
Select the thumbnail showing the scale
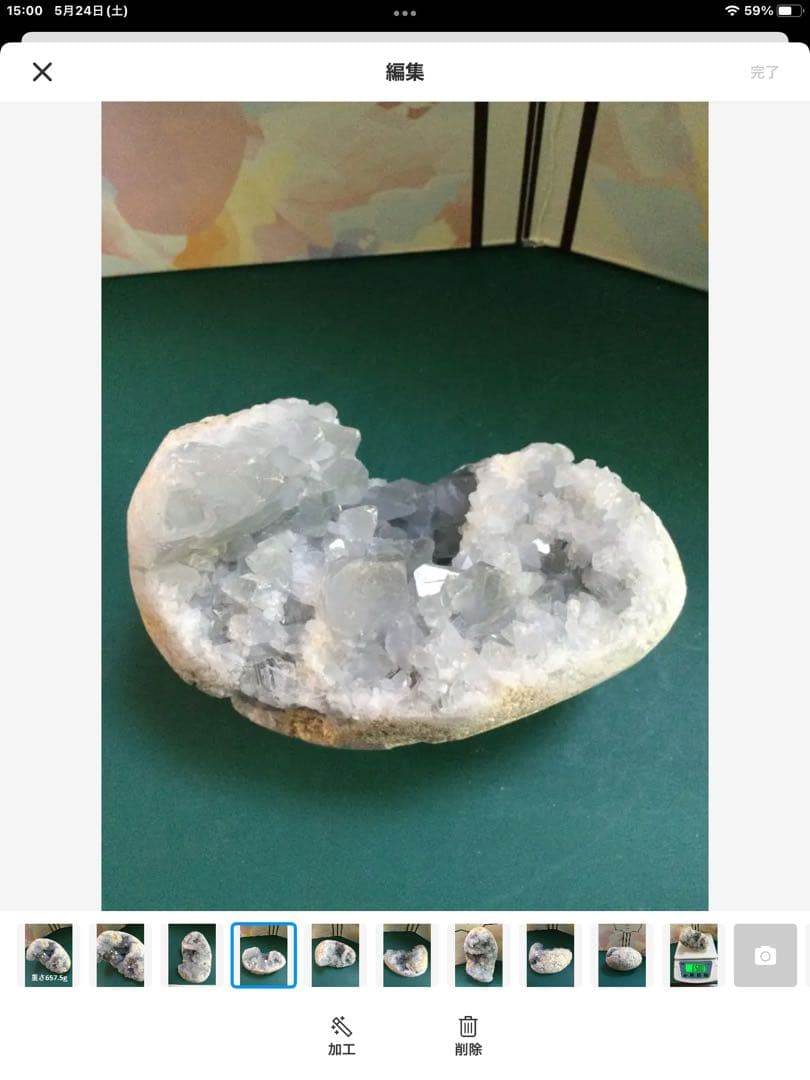coord(693,955)
